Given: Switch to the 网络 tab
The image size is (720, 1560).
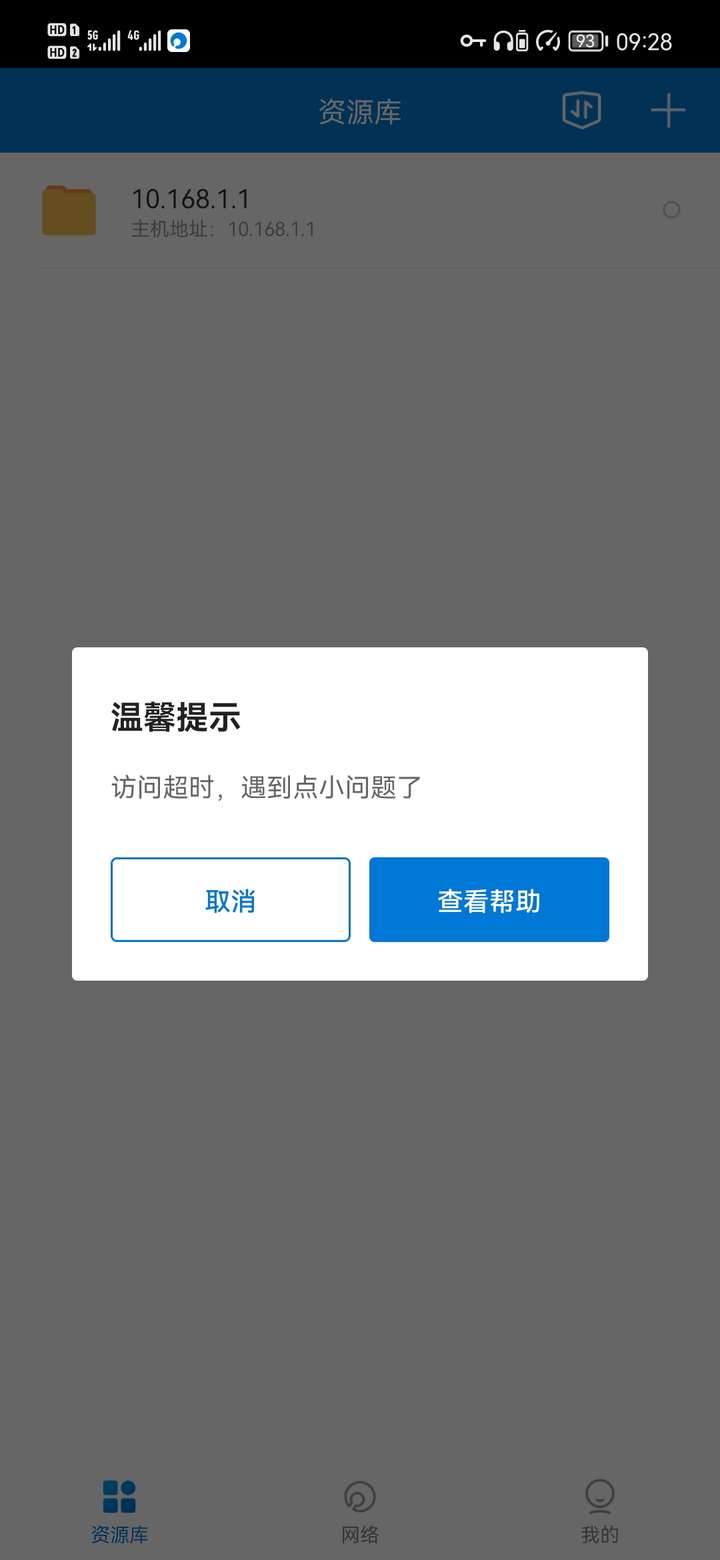Looking at the screenshot, I should [x=360, y=1511].
